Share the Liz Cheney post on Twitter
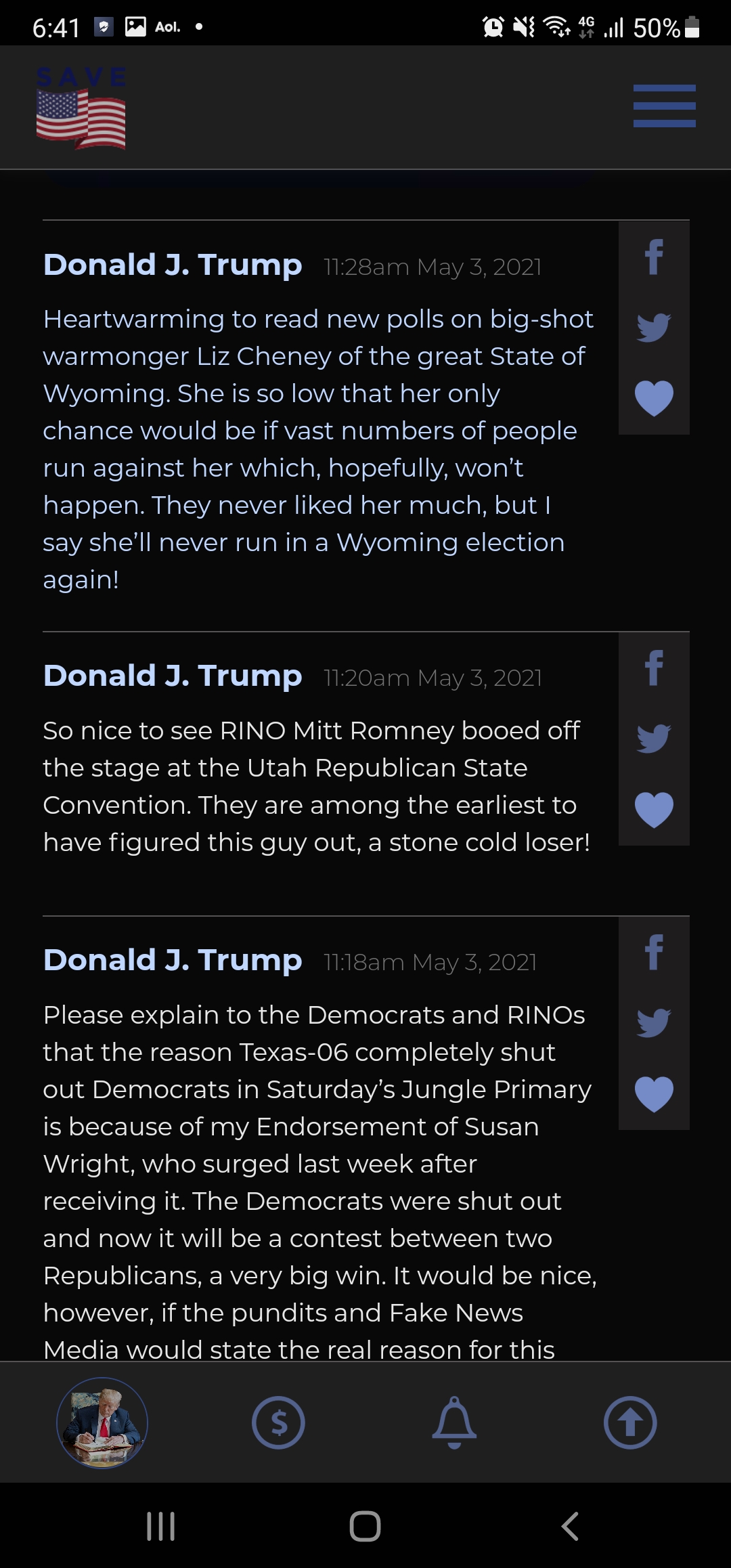The width and height of the screenshot is (731, 1568). (x=654, y=327)
